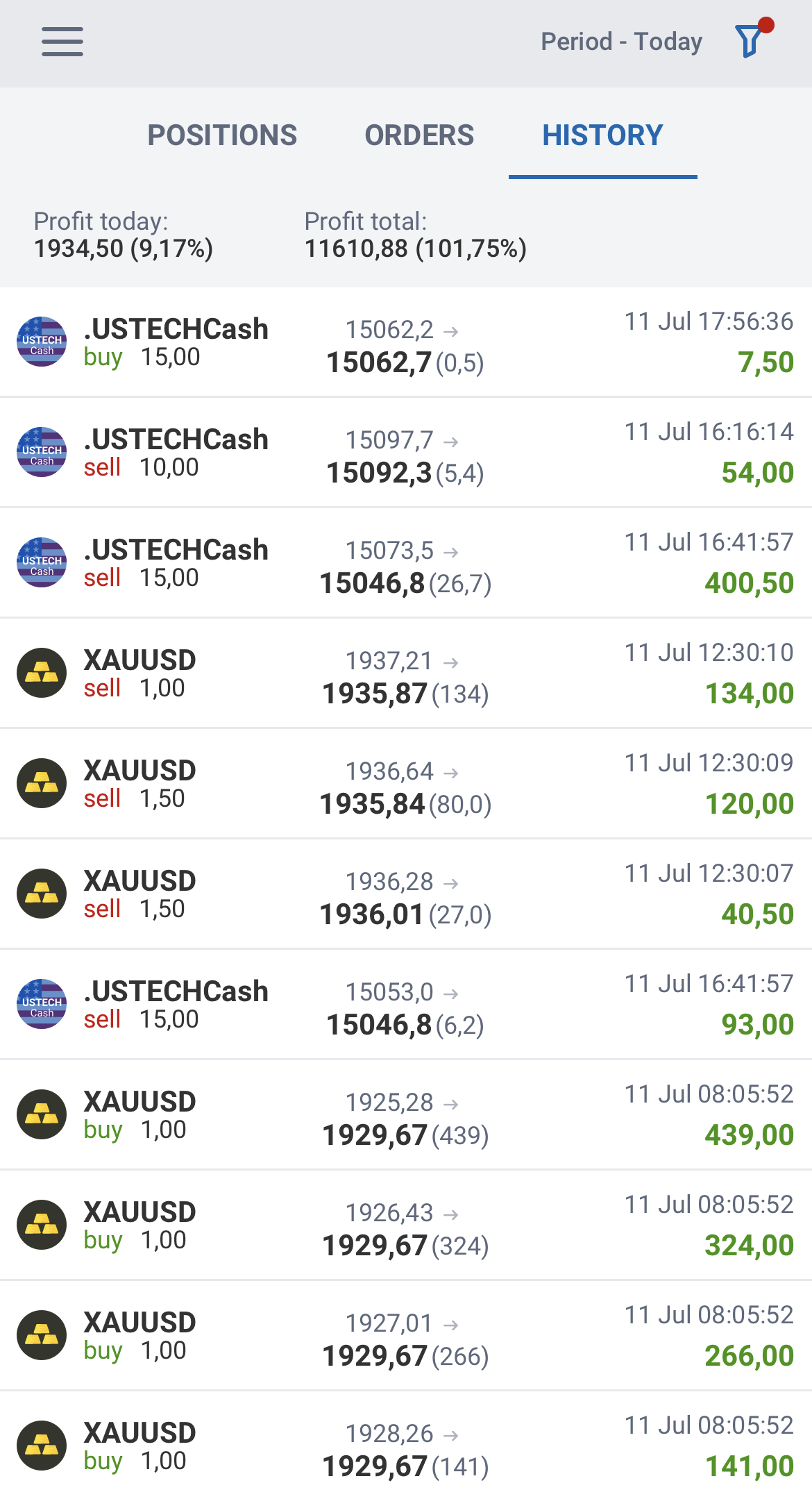Open the USTECHCash sell trade with profit 93,00
Viewport: 812px width, 1499px height.
click(x=406, y=1005)
